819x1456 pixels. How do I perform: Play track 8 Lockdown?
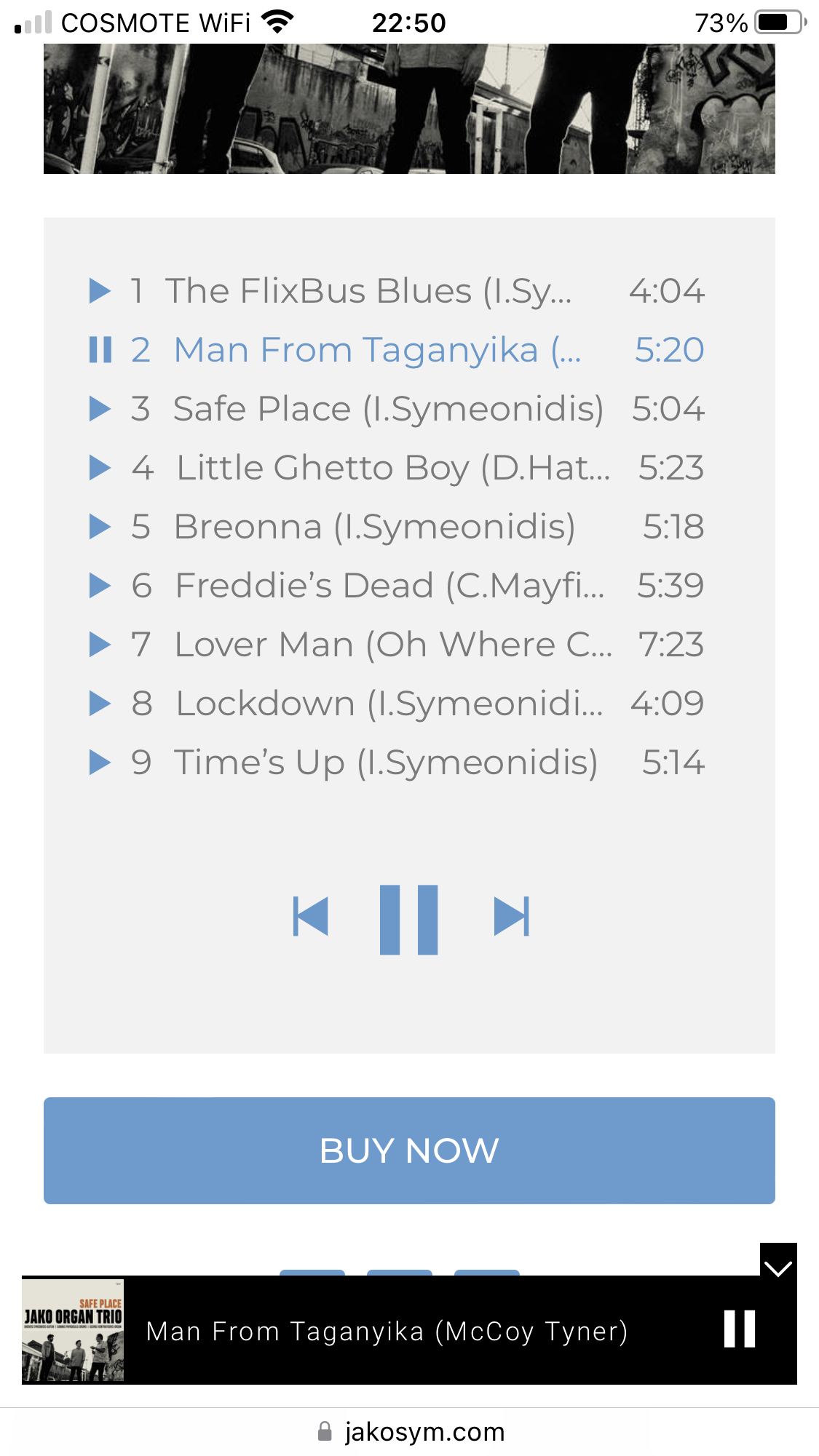click(x=100, y=704)
